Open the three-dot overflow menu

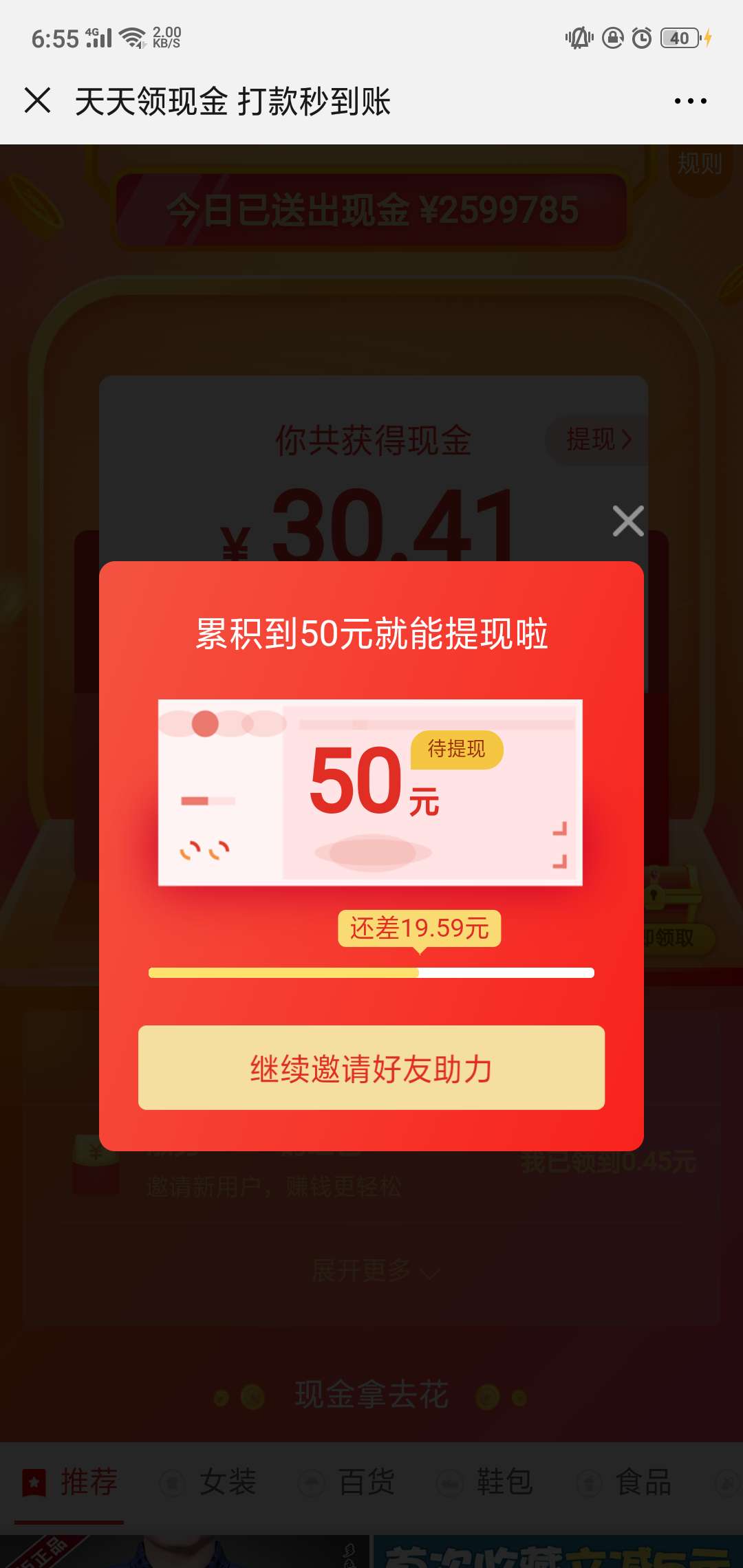(690, 101)
